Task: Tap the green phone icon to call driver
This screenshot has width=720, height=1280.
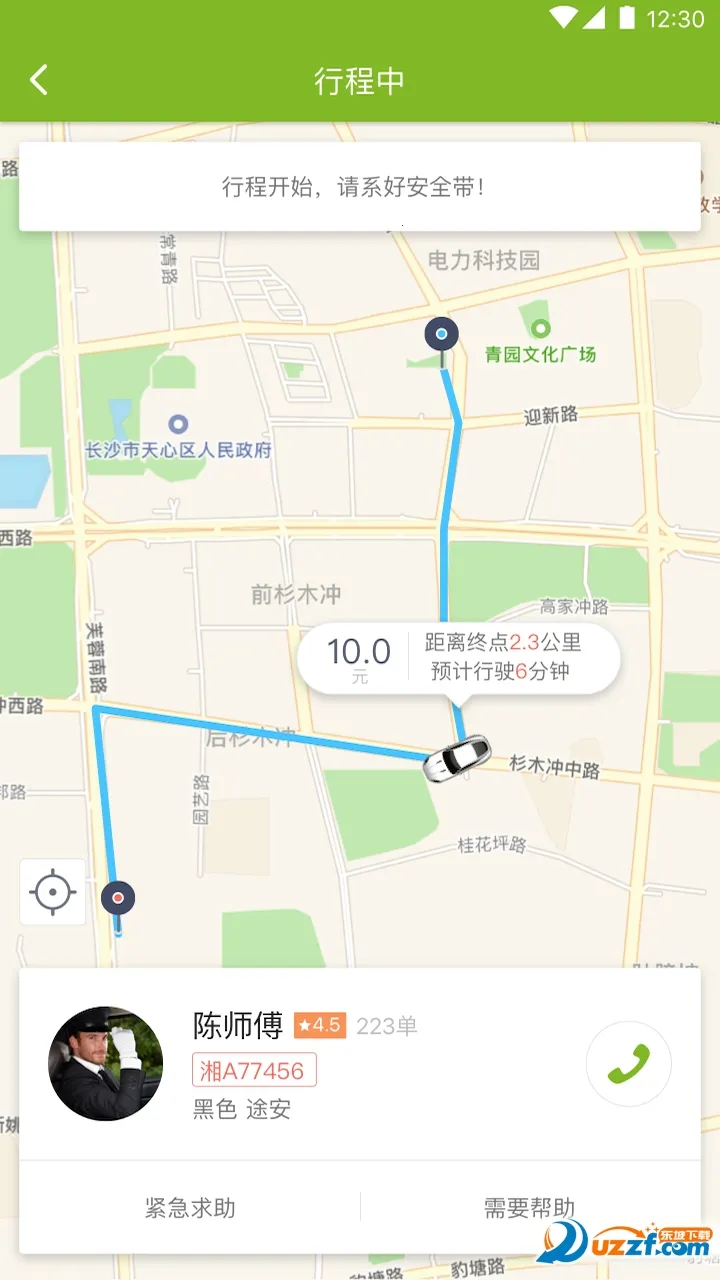Action: point(629,1065)
